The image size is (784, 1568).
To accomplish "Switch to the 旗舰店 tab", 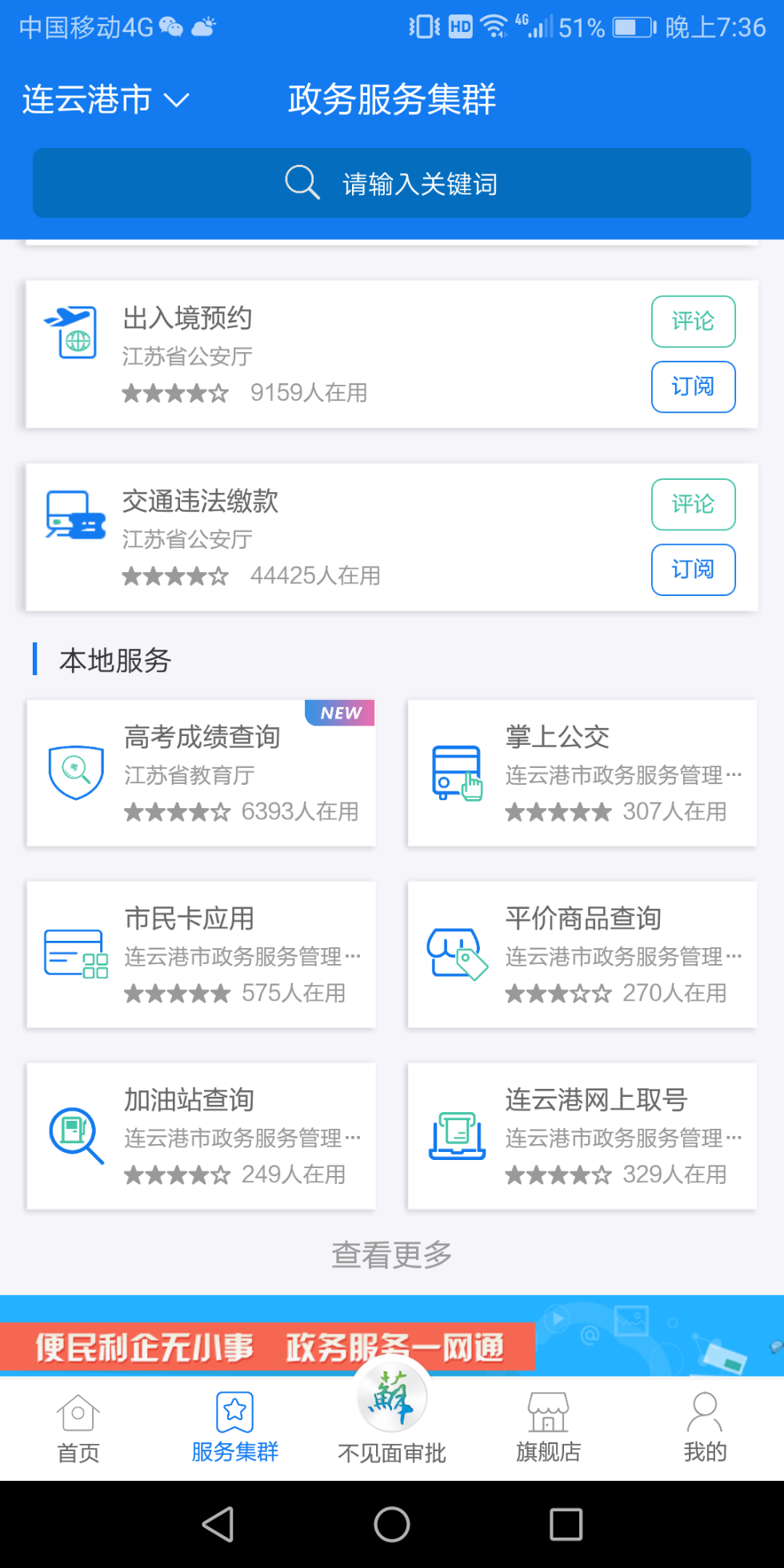I will (x=549, y=1429).
